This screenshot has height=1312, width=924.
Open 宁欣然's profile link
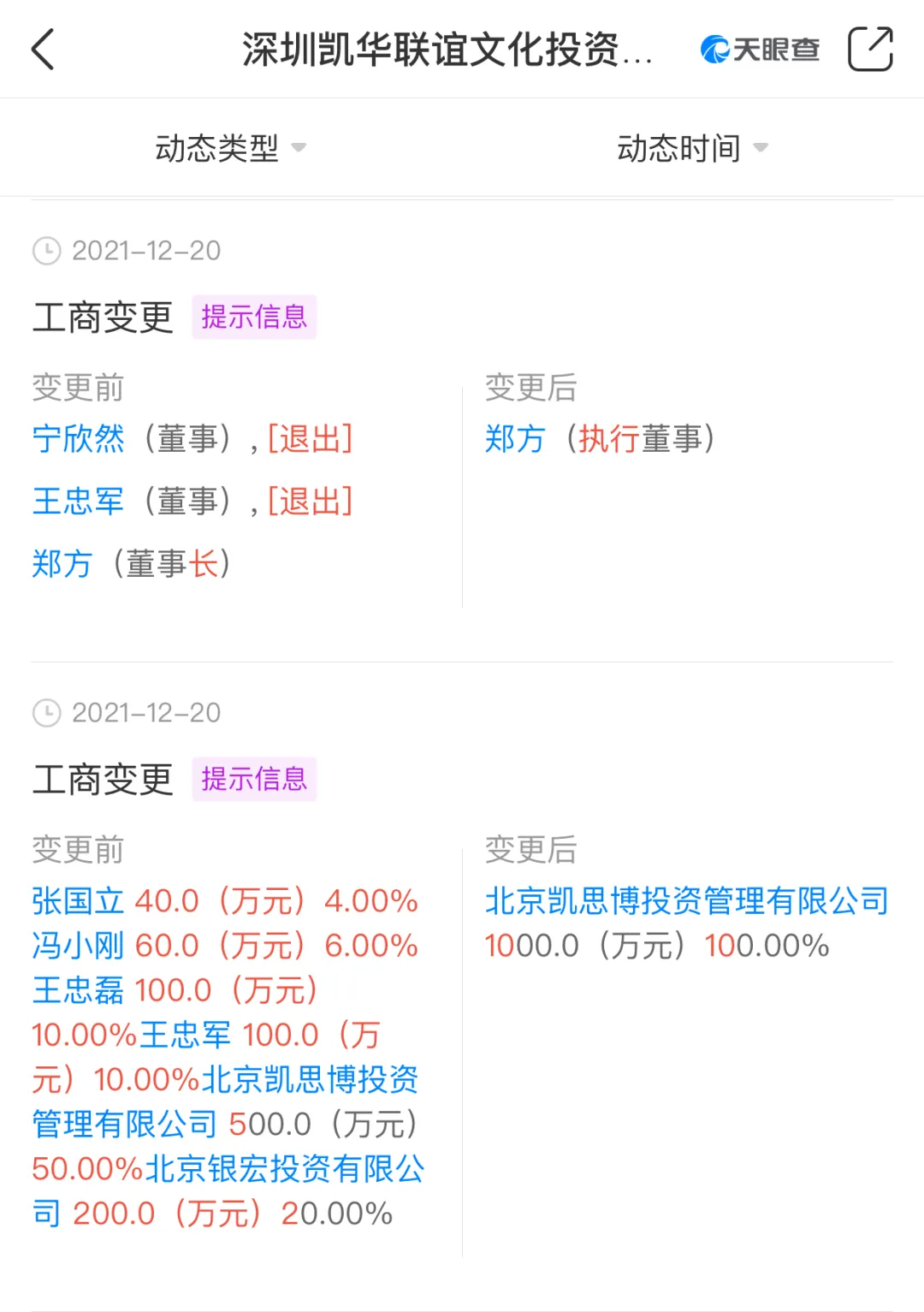point(78,439)
